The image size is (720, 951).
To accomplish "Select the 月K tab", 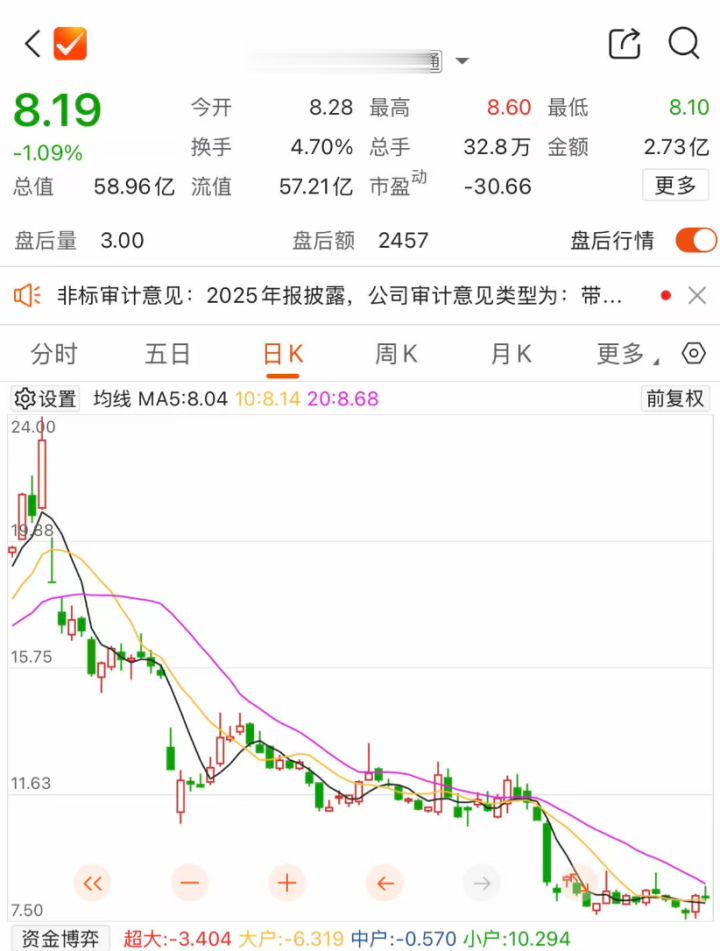I will [511, 354].
